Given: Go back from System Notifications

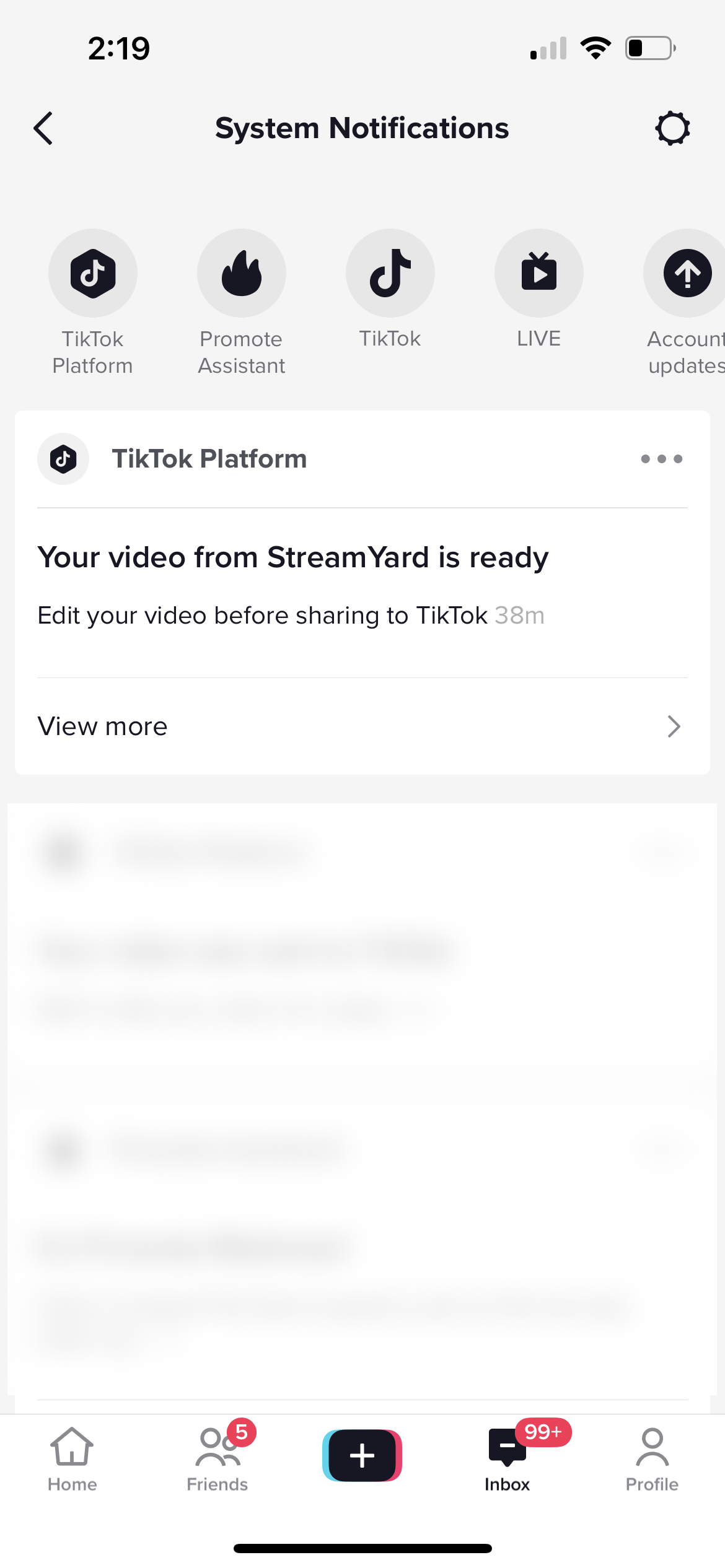Looking at the screenshot, I should click(43, 129).
